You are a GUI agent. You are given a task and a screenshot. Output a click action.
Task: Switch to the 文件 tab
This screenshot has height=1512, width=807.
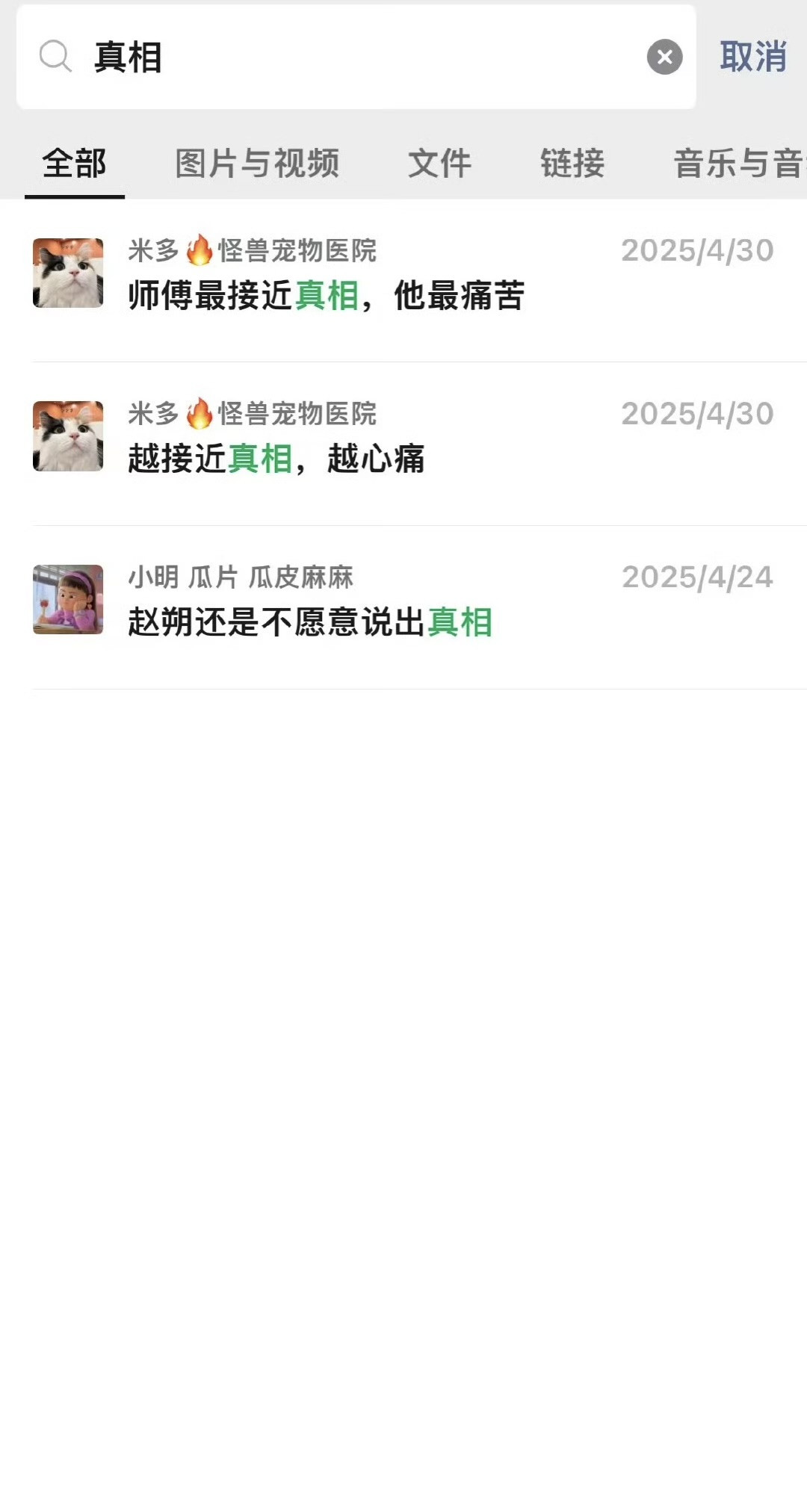click(439, 164)
